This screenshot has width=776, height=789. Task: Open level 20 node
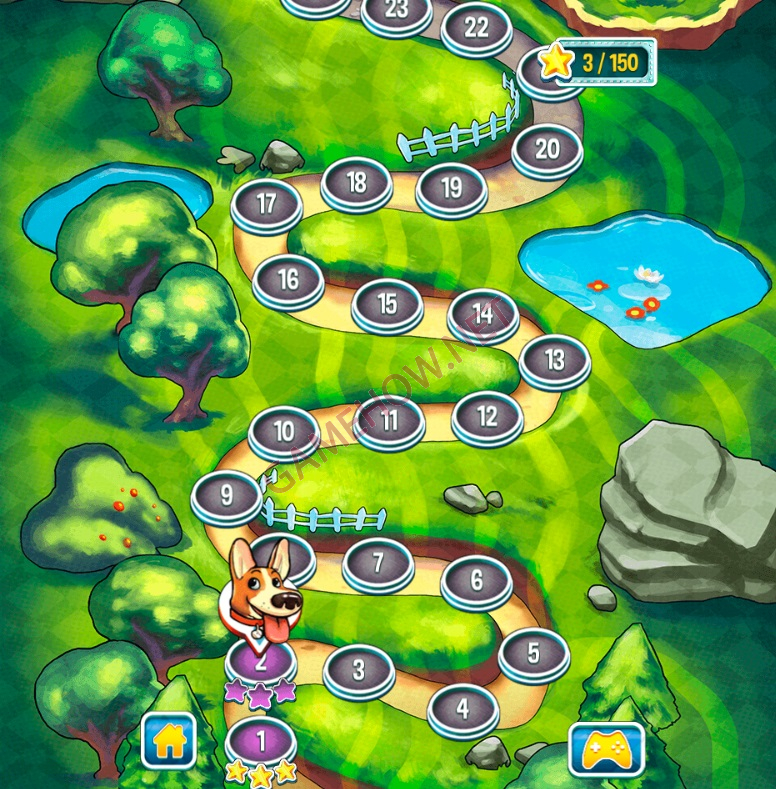[x=547, y=150]
